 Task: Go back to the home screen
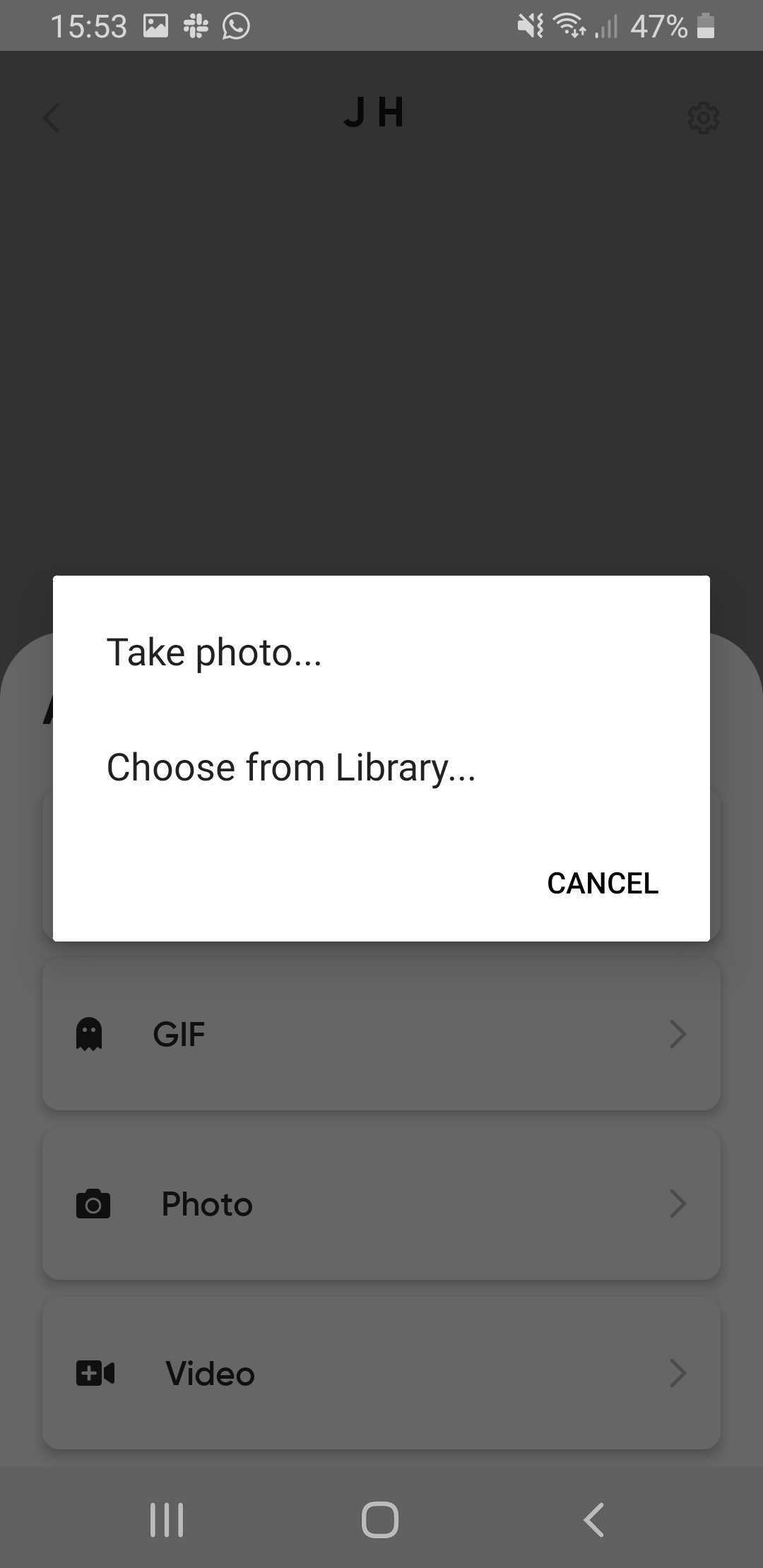point(380,1519)
